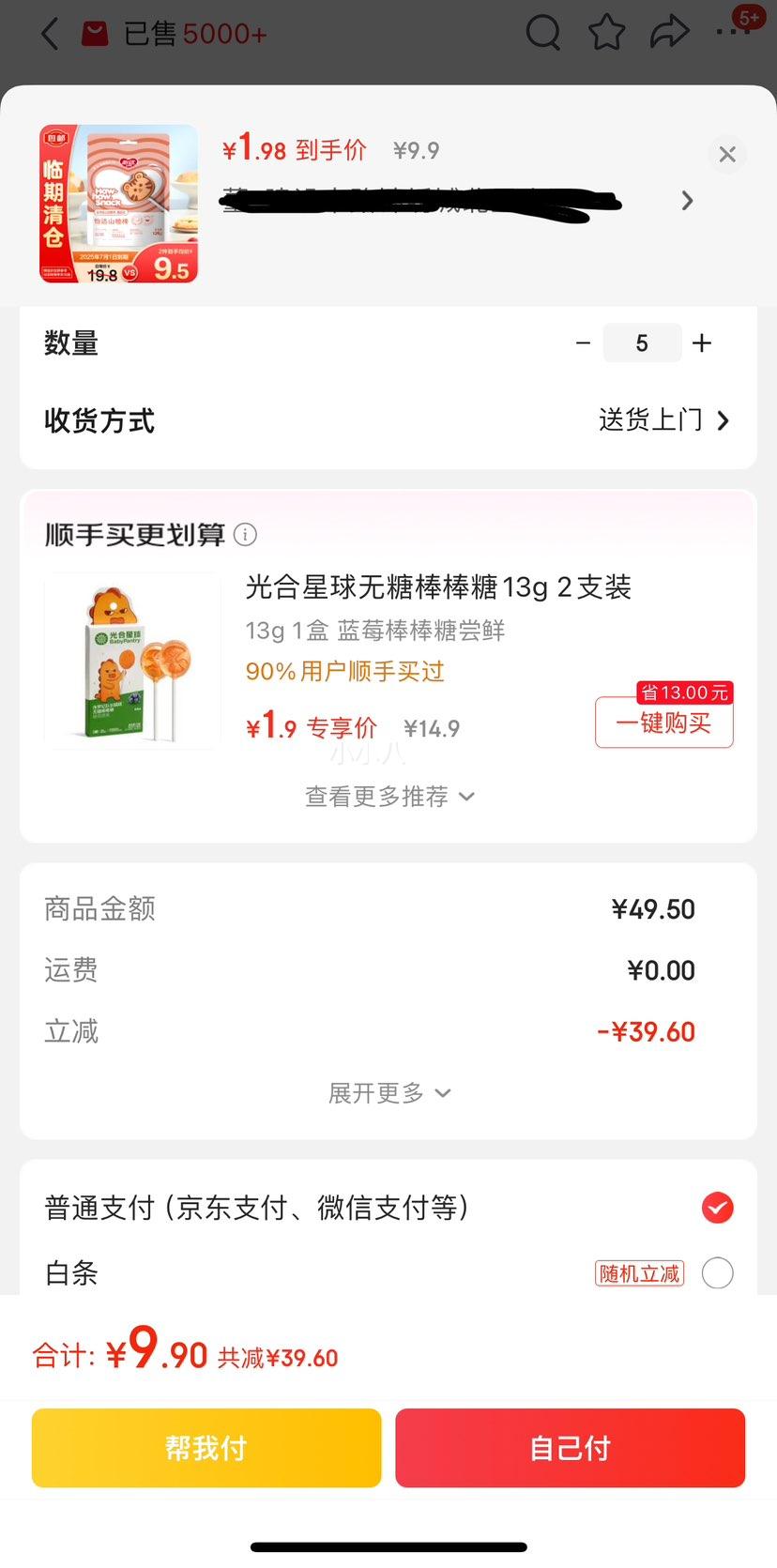Click the lollipop product thumbnail
The height and width of the screenshot is (1568, 777).
pos(132,661)
